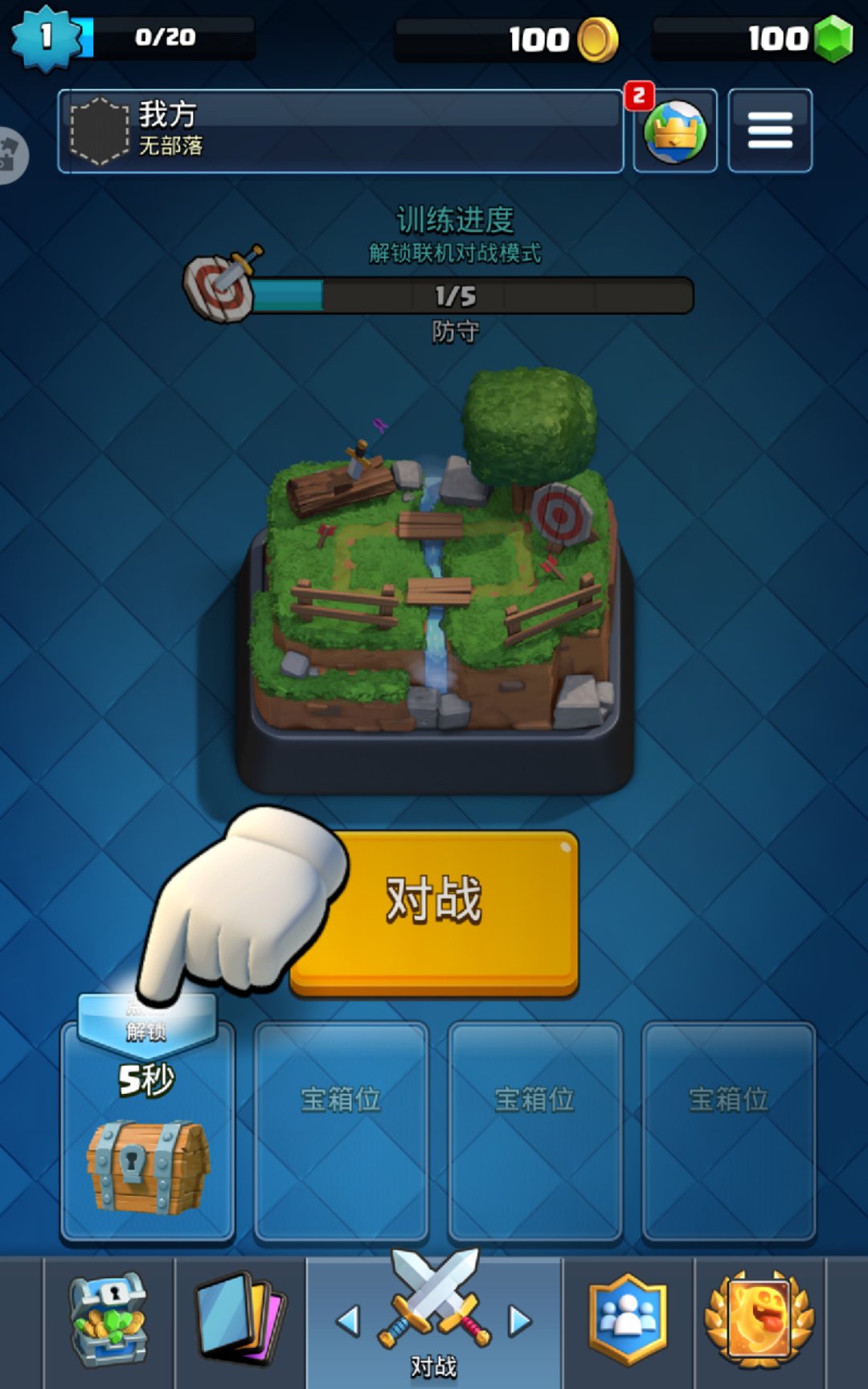Viewport: 868px width, 1389px height.
Task: Open the clan social shield tab
Action: pos(628,1320)
